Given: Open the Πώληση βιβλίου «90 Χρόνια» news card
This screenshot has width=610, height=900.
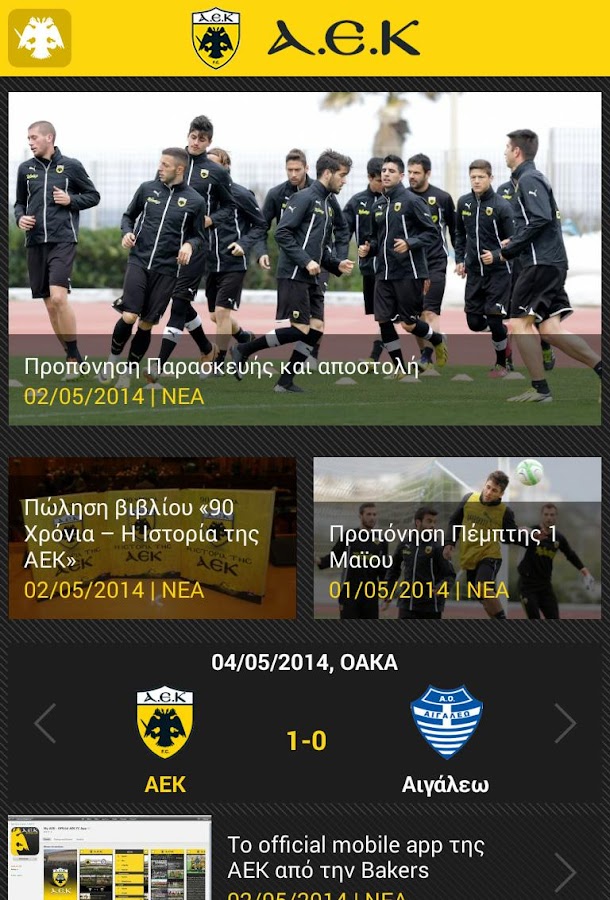Looking at the screenshot, I should pos(153,538).
